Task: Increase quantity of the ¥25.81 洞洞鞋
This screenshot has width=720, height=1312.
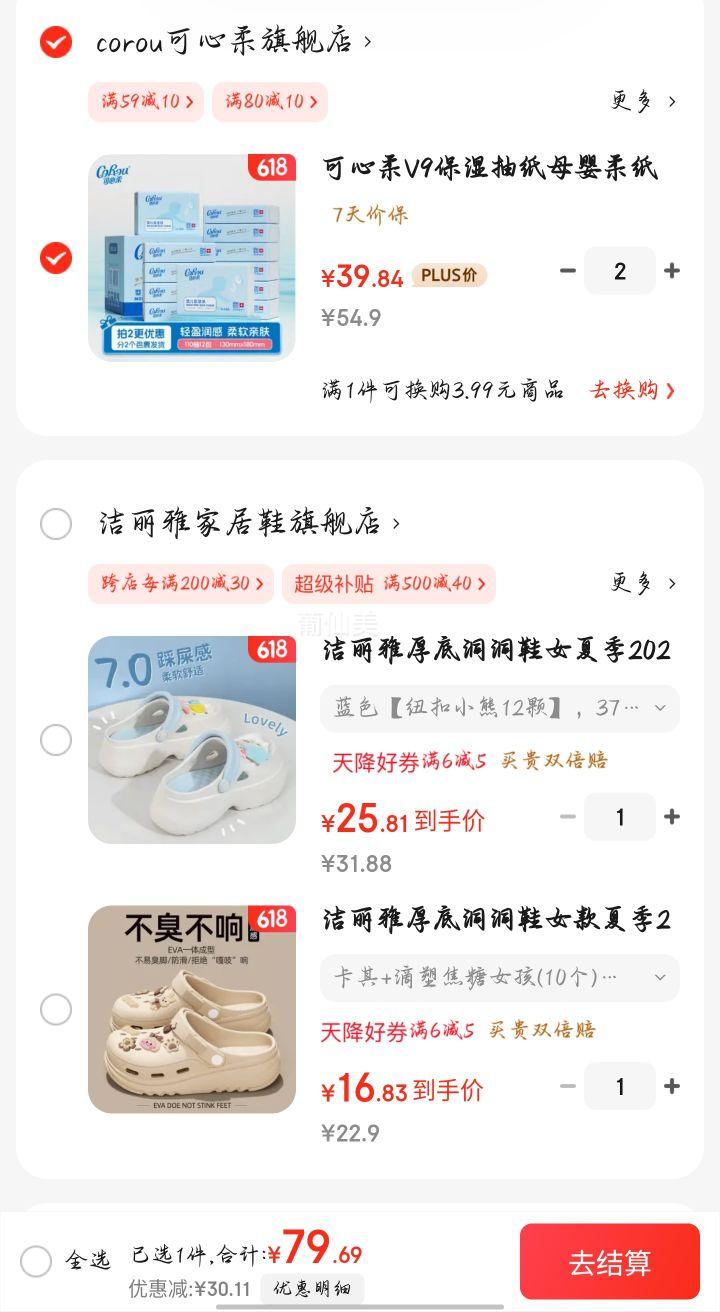Action: coord(672,817)
